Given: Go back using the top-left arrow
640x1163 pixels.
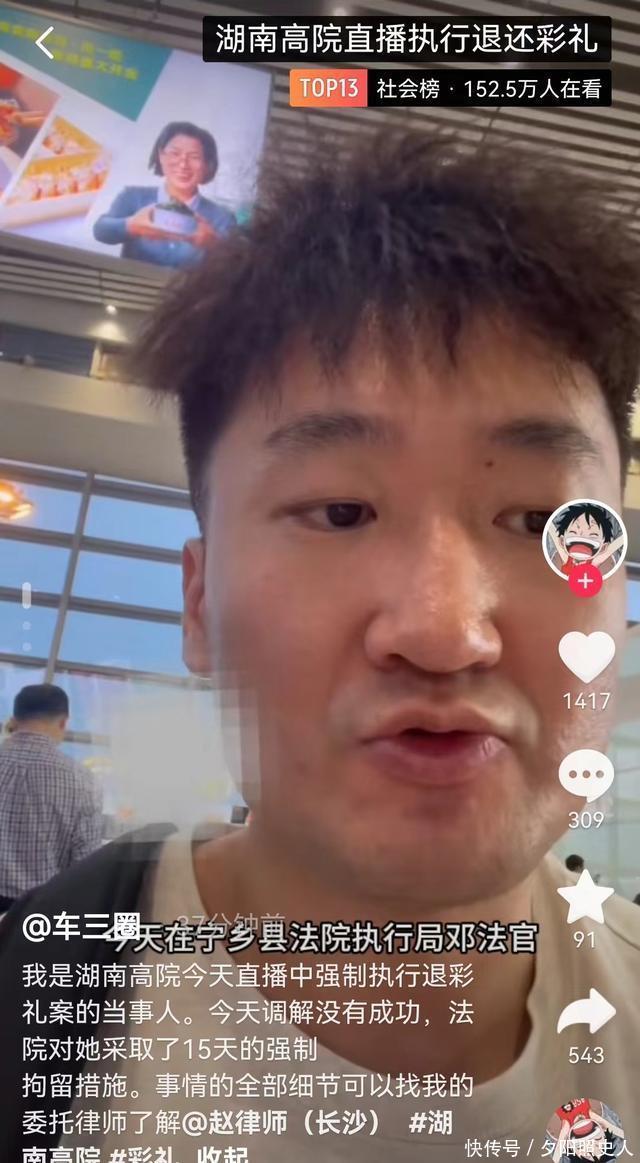Looking at the screenshot, I should pyautogui.click(x=44, y=42).
